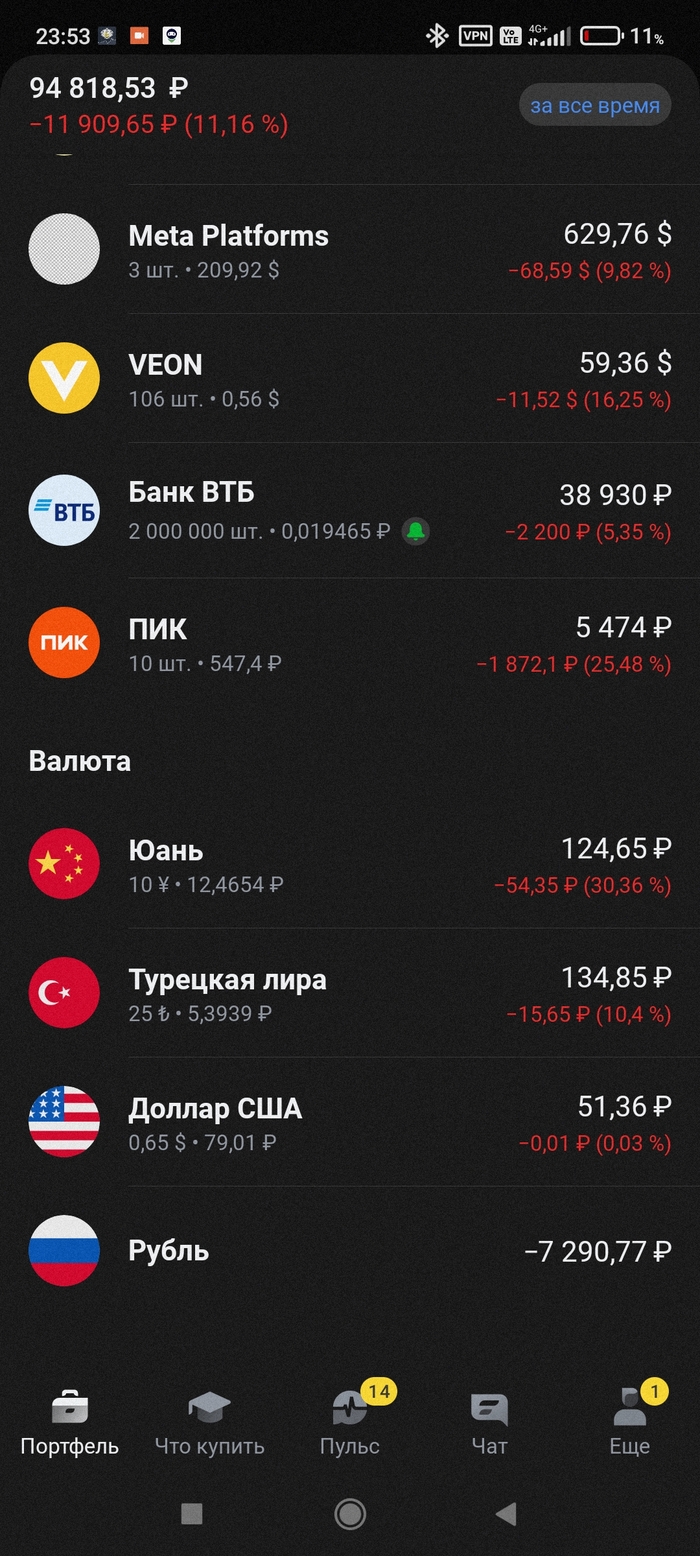Viewport: 700px width, 1556px height.
Task: Open the VEON stock position
Action: pyautogui.click(x=350, y=379)
